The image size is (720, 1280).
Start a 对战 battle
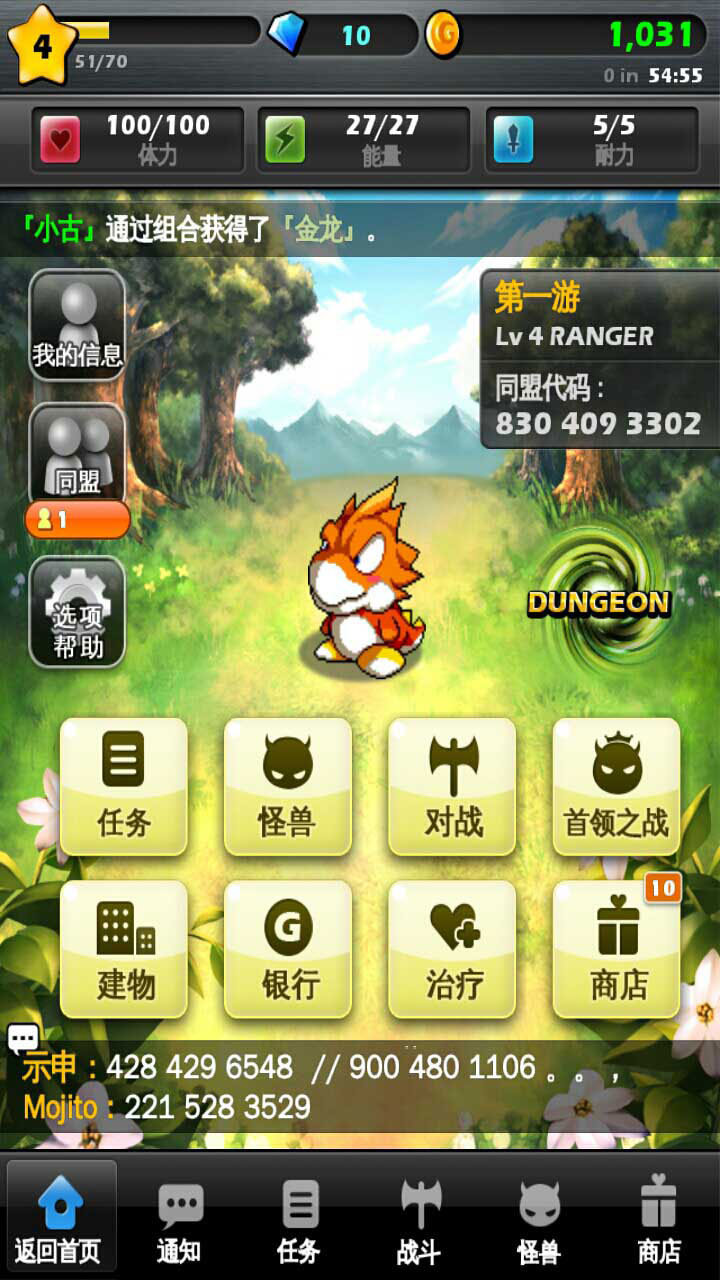pos(453,786)
